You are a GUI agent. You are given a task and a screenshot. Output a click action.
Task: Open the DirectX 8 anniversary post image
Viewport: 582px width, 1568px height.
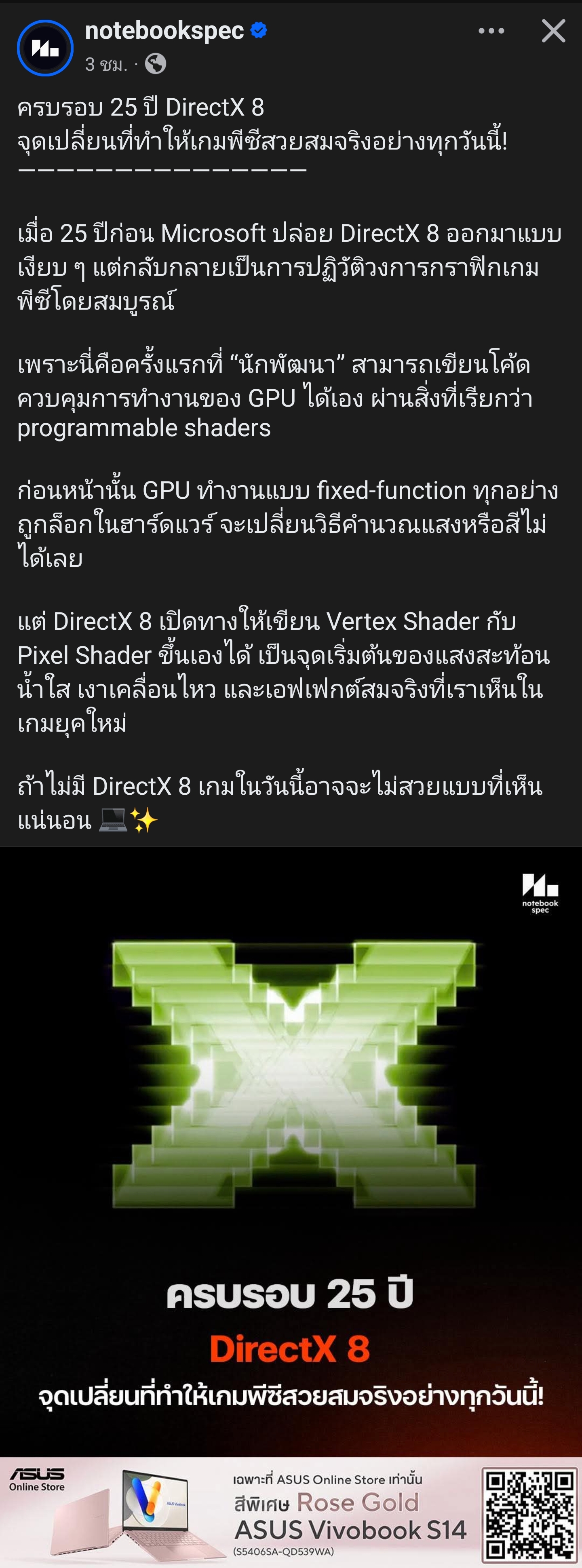click(x=291, y=1150)
